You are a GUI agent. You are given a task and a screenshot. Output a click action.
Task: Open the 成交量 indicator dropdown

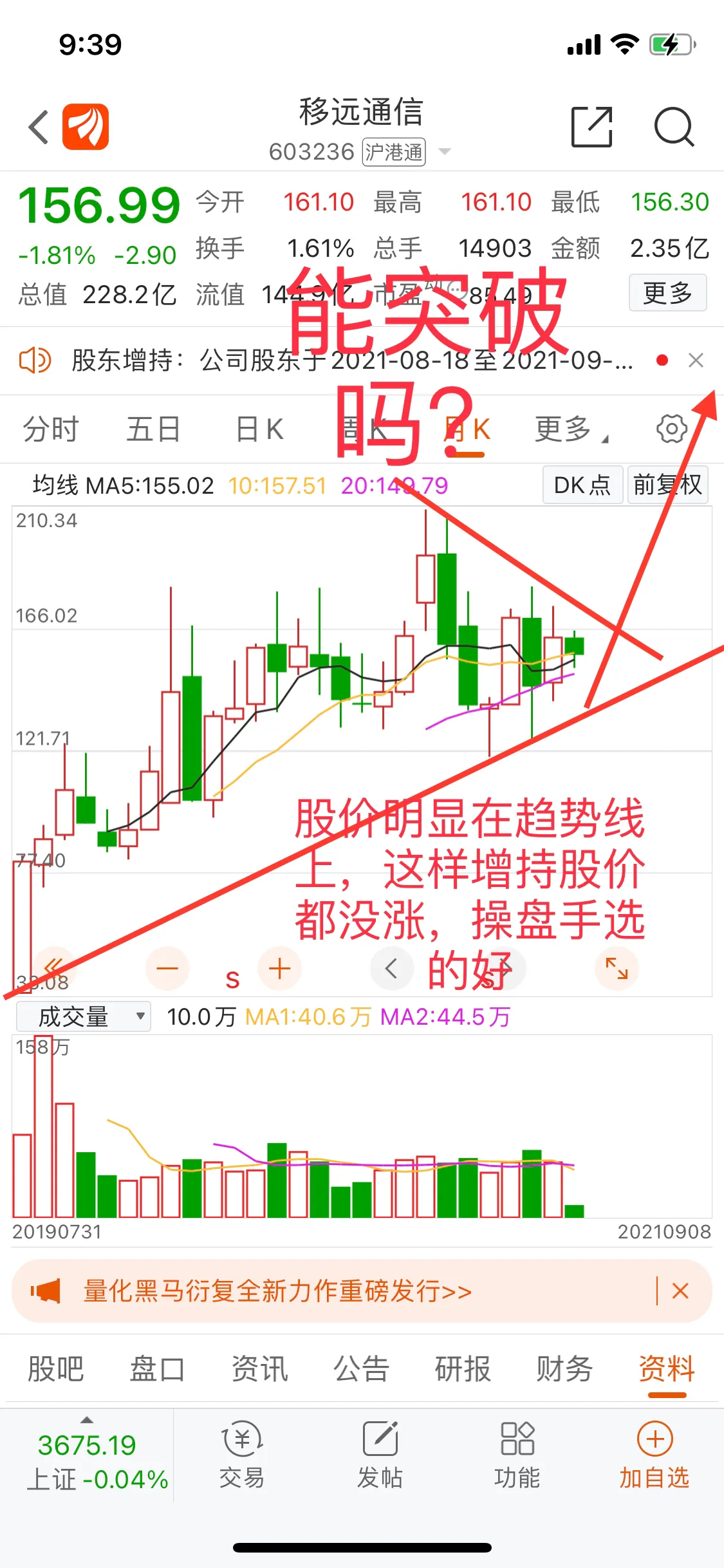84,1017
